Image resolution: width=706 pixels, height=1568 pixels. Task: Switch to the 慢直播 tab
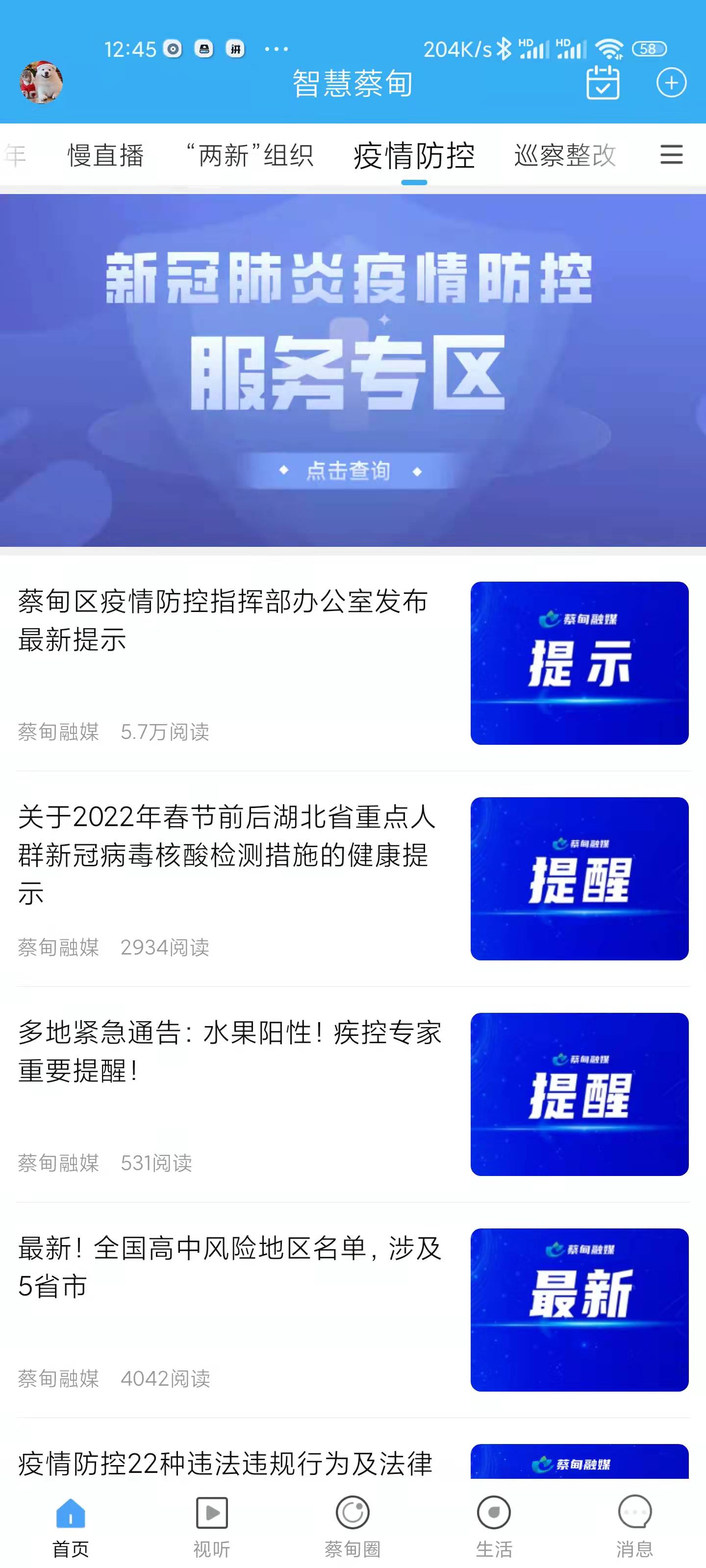[x=105, y=155]
